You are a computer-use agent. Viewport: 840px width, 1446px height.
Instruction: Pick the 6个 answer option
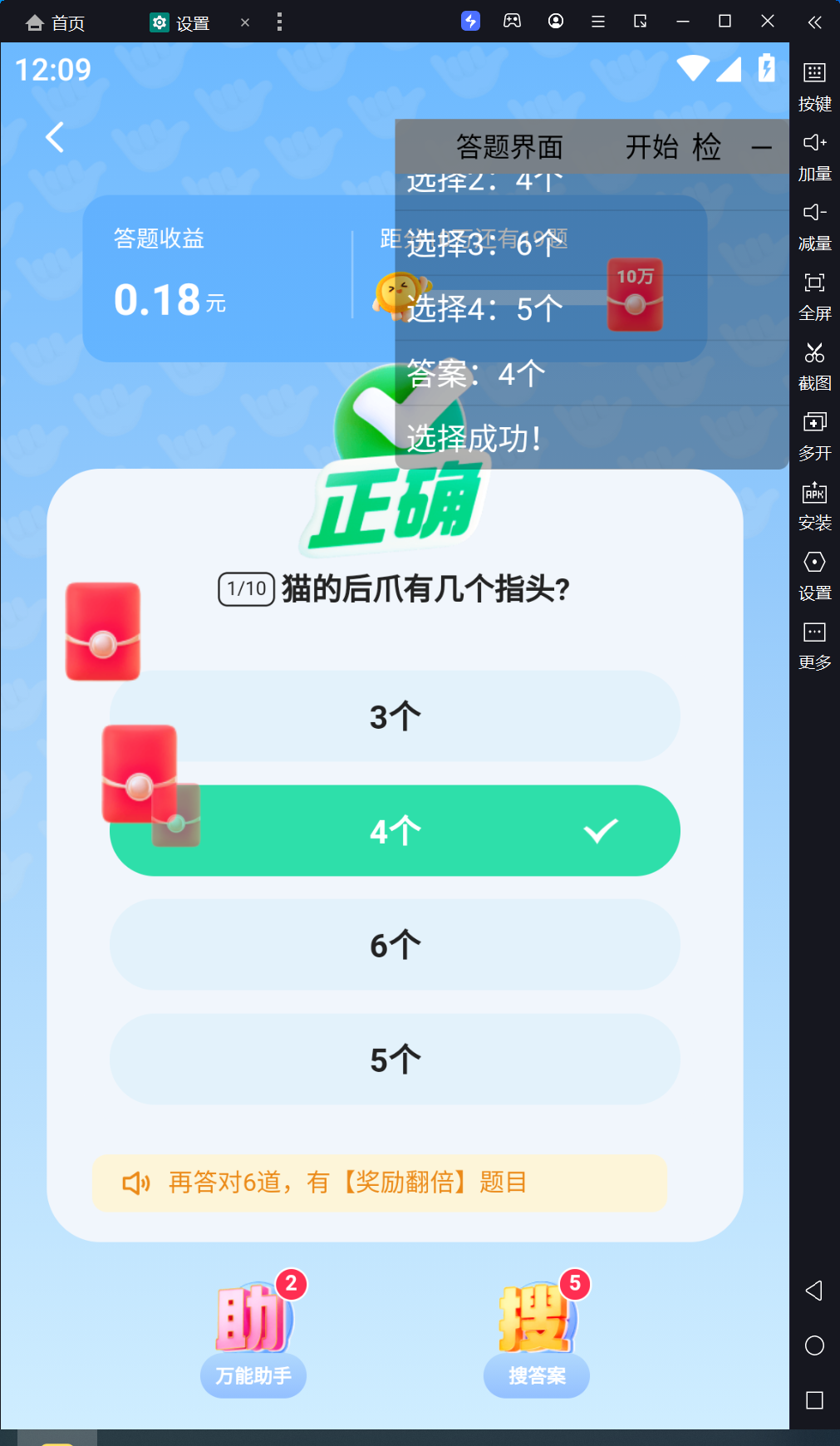click(x=395, y=945)
